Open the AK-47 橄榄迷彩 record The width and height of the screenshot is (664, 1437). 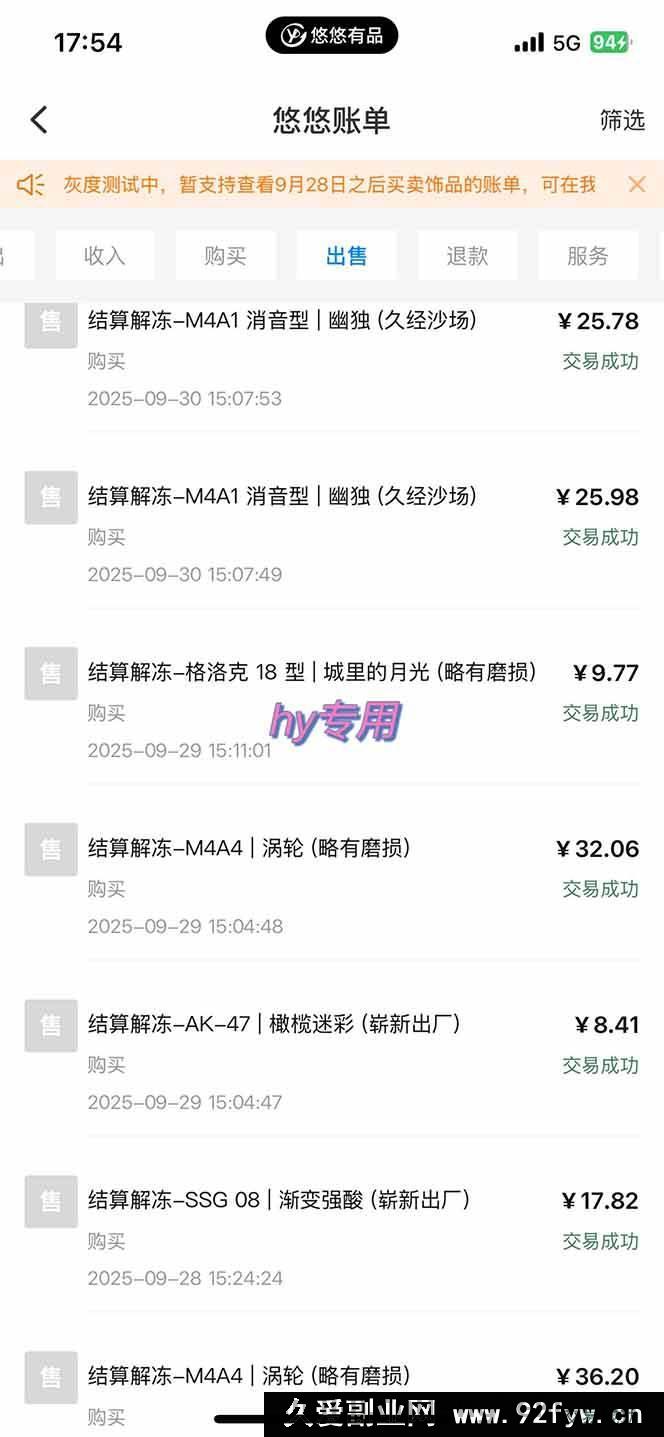click(x=332, y=1062)
